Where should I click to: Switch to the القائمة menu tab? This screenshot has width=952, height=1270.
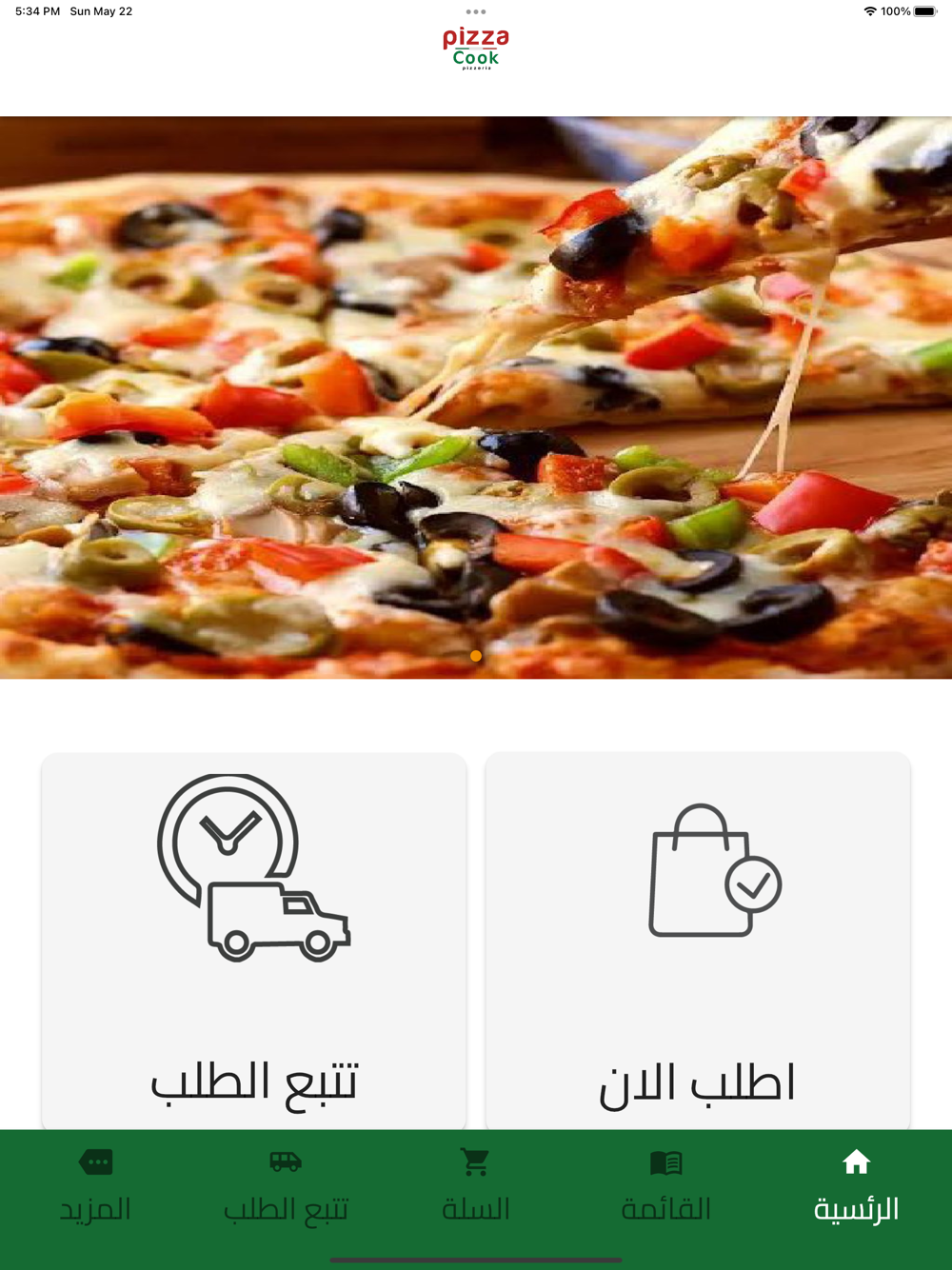point(665,1186)
